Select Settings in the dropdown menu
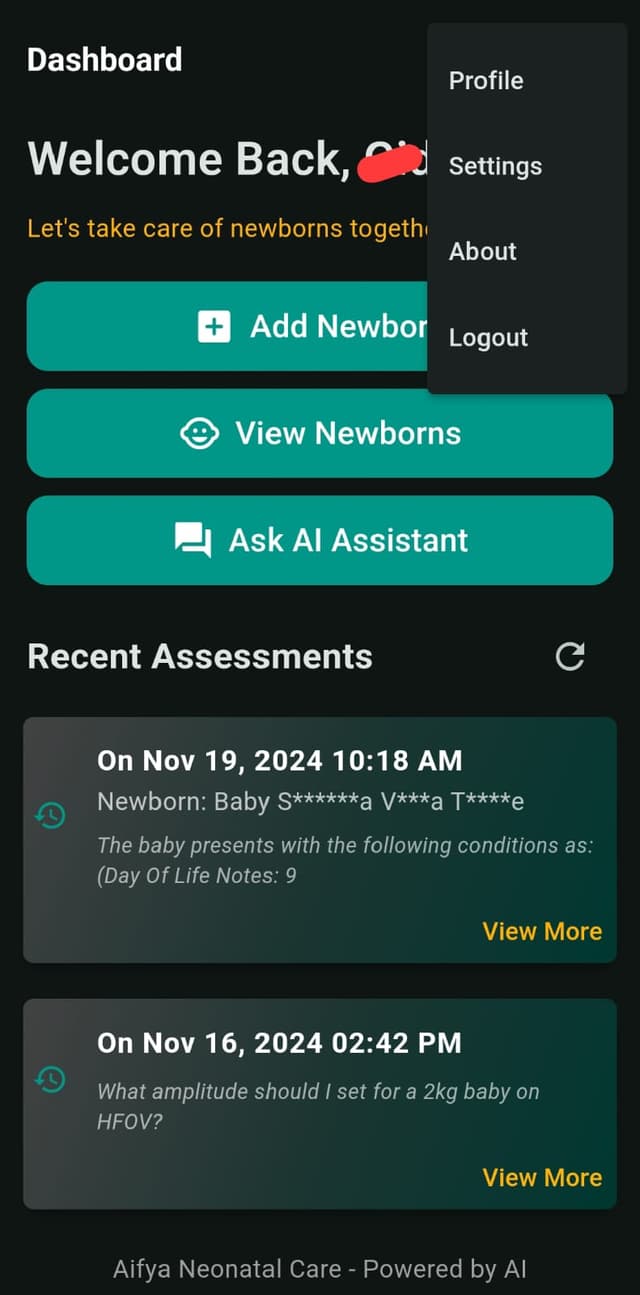Viewport: 640px width, 1295px height. [x=495, y=166]
